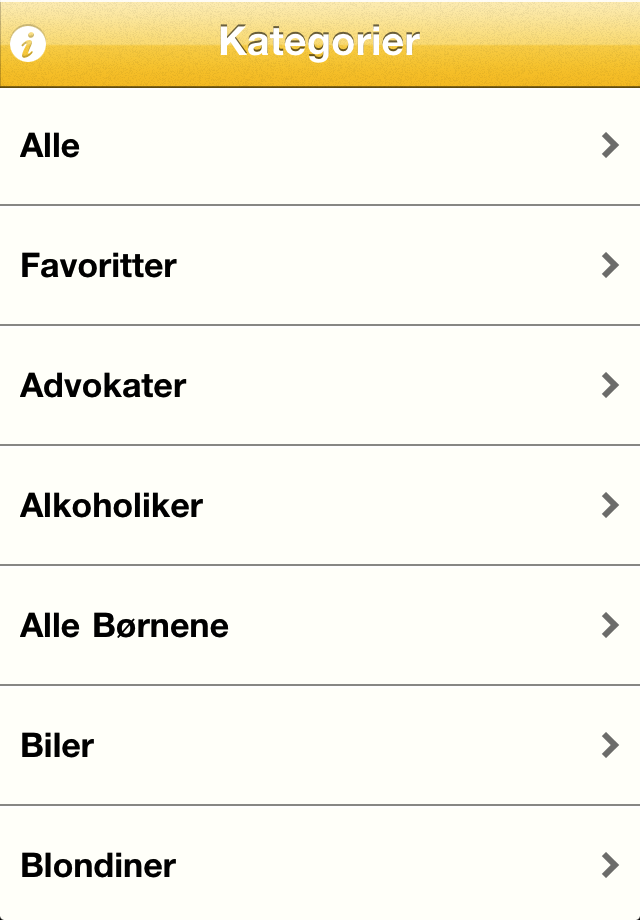Tap the Blondiner category row
640x920 pixels.
pyautogui.click(x=320, y=865)
